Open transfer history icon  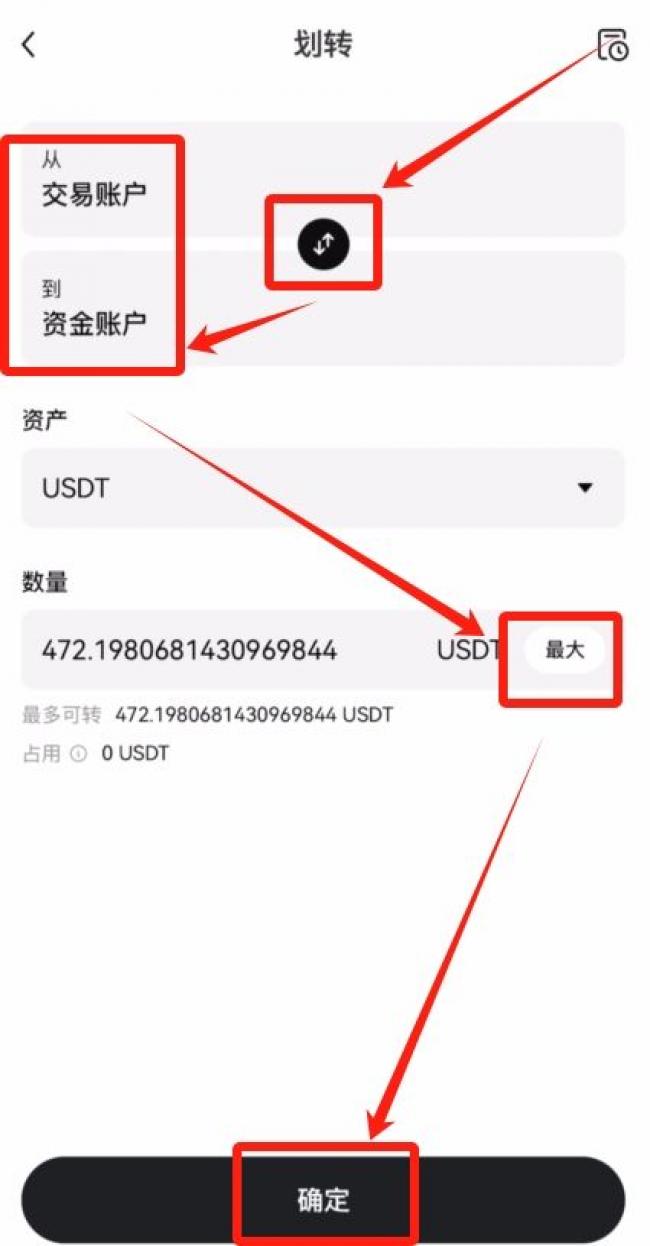[x=613, y=45]
